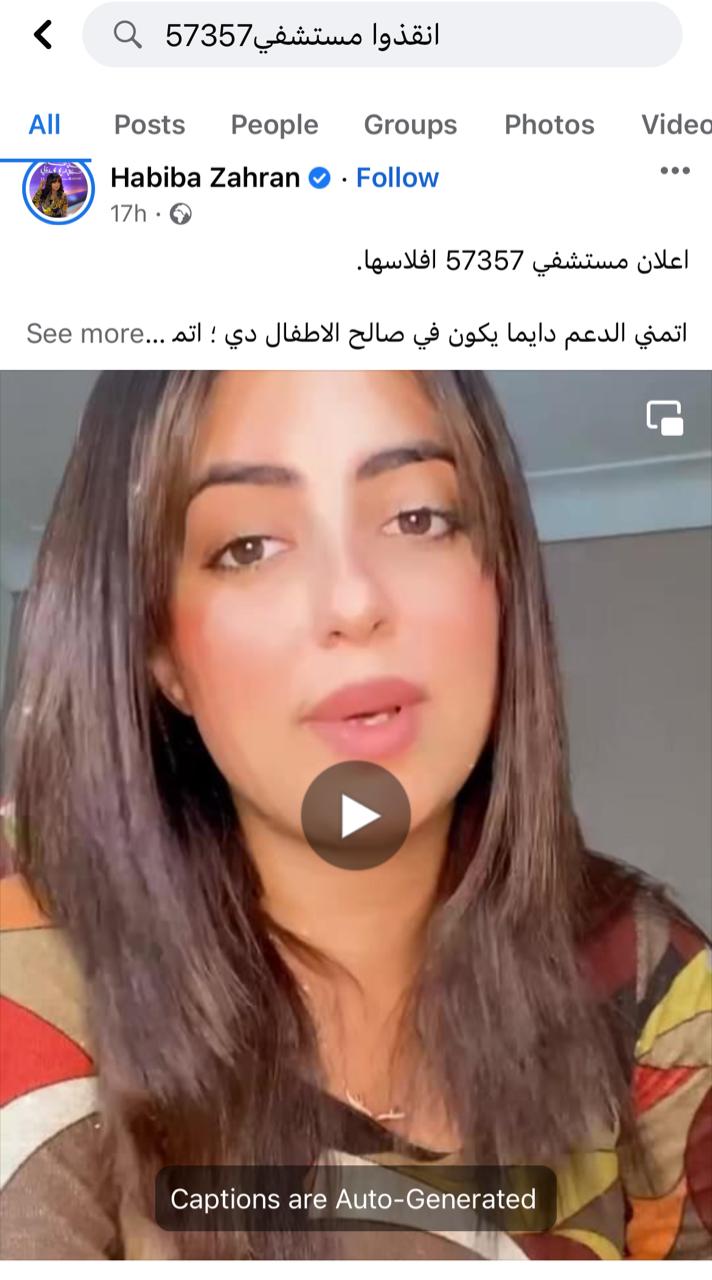Open video in picture-in-picture mode
The width and height of the screenshot is (712, 1280).
coord(664,418)
